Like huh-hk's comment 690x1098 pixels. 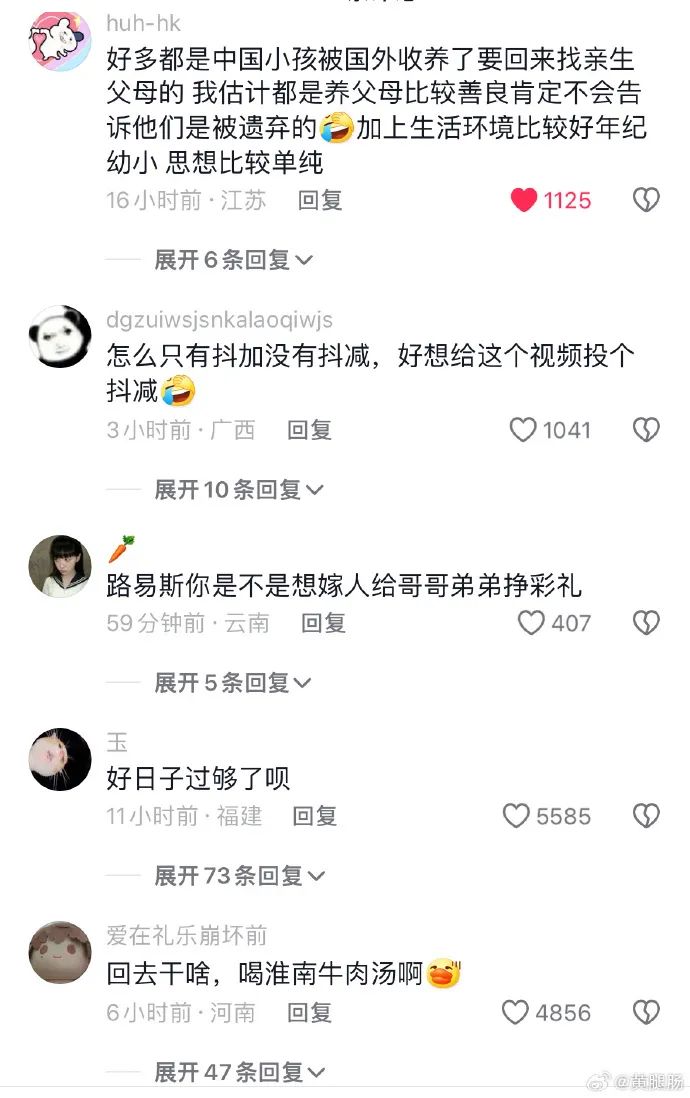coord(524,200)
